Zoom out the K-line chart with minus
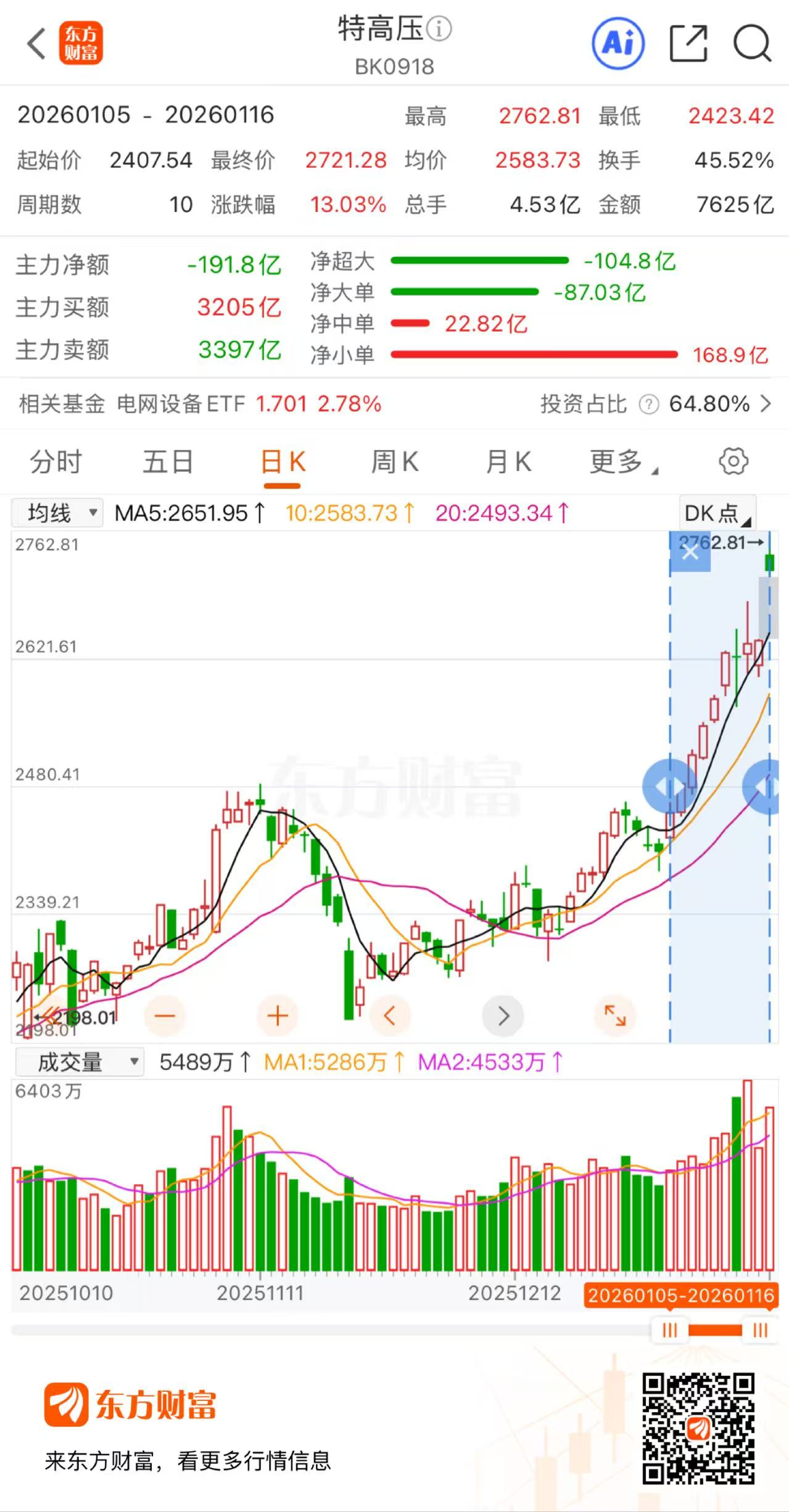 165,1016
